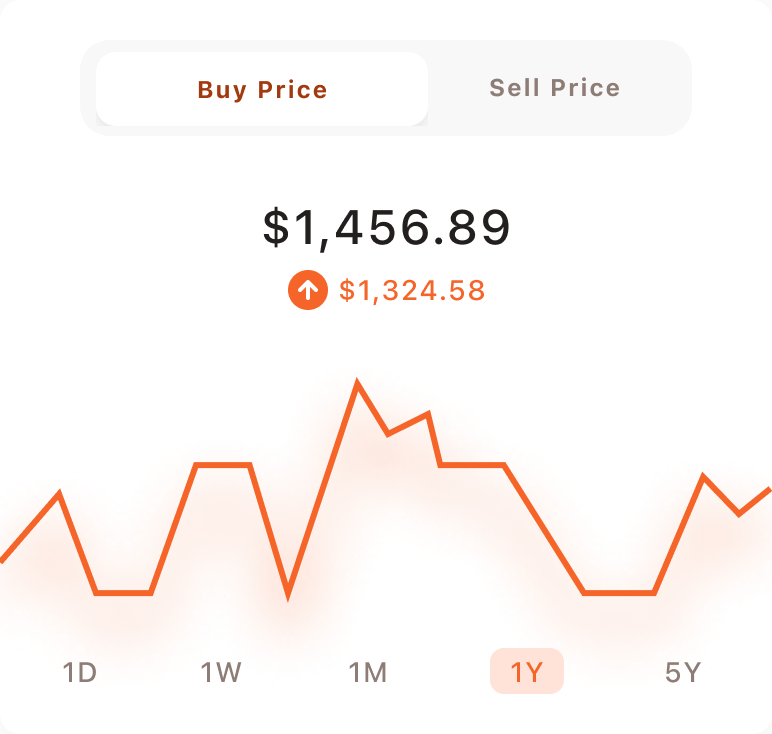Viewport: 772px width, 734px height.
Task: Select the 1D time range
Action: (80, 672)
